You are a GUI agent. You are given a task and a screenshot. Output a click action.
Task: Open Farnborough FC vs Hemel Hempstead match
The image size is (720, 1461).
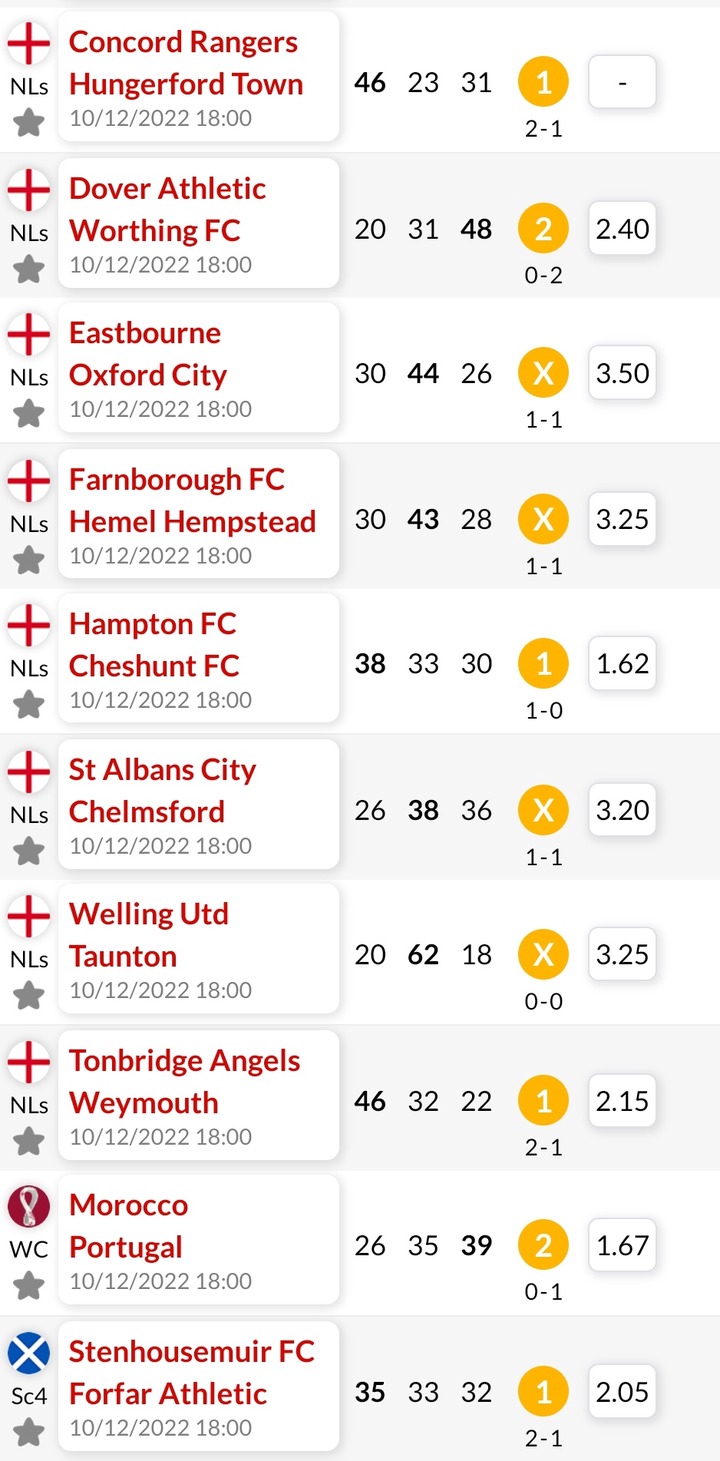[199, 514]
